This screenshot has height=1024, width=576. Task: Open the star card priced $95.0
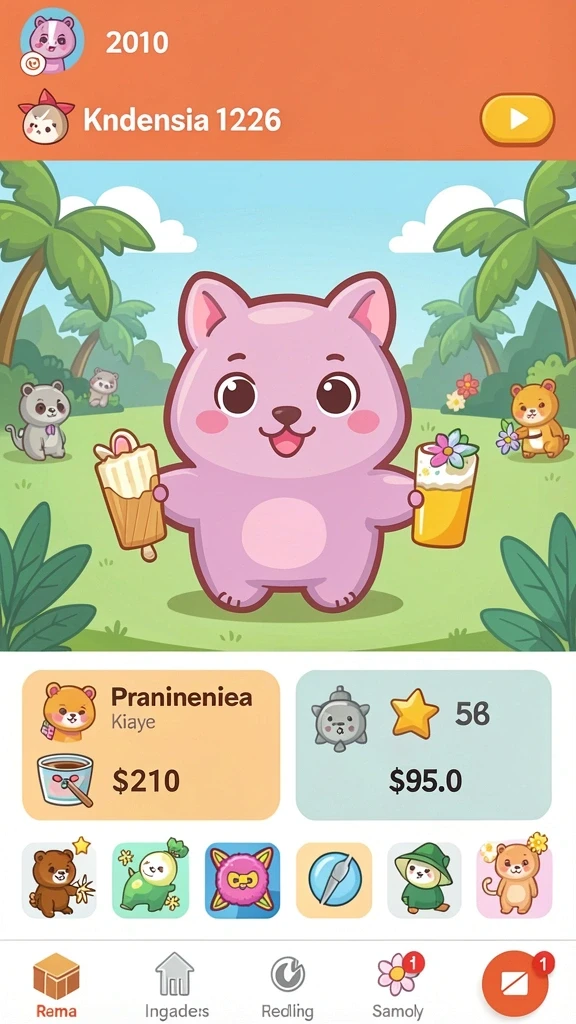click(423, 744)
